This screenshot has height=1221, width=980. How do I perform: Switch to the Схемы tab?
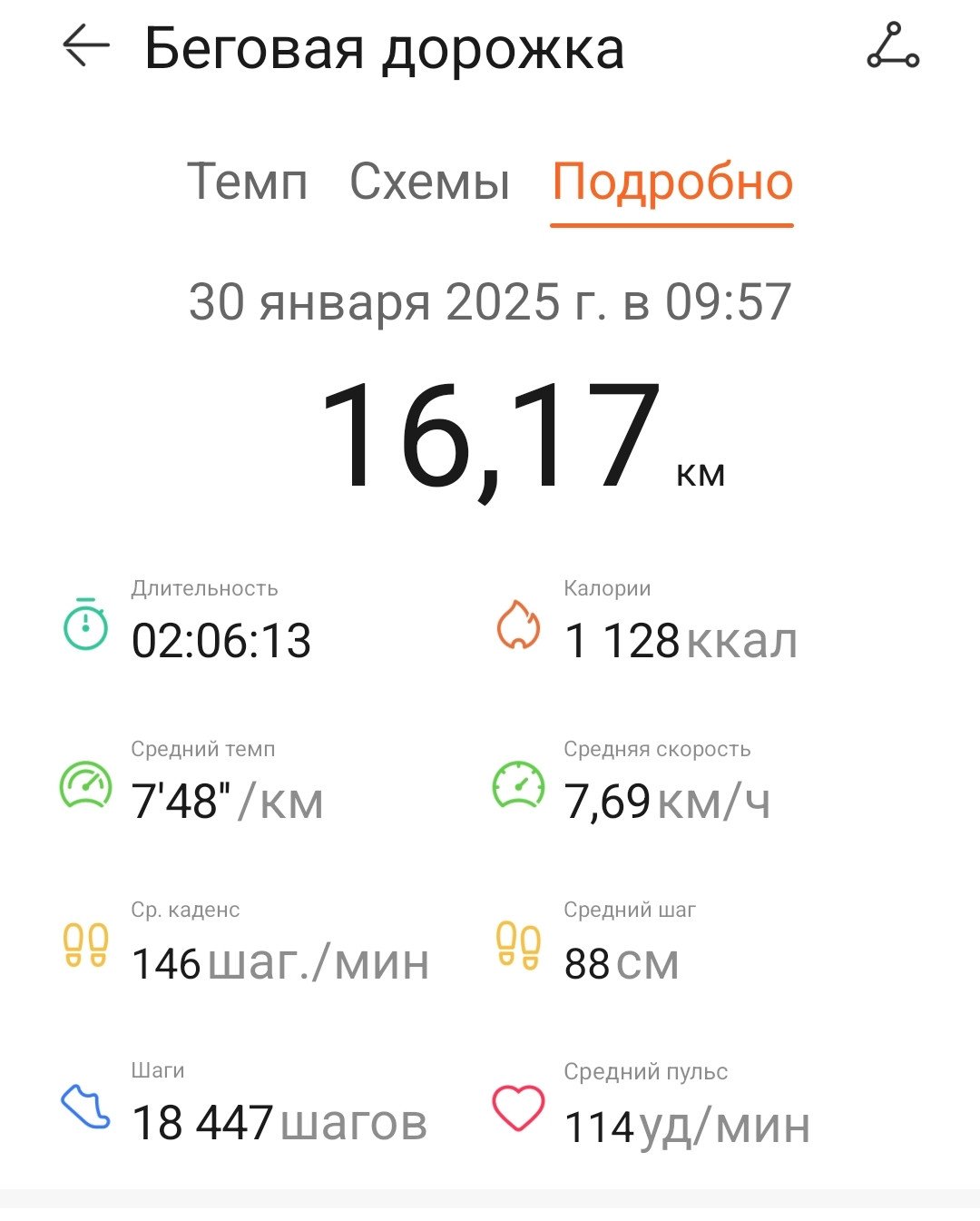click(430, 182)
